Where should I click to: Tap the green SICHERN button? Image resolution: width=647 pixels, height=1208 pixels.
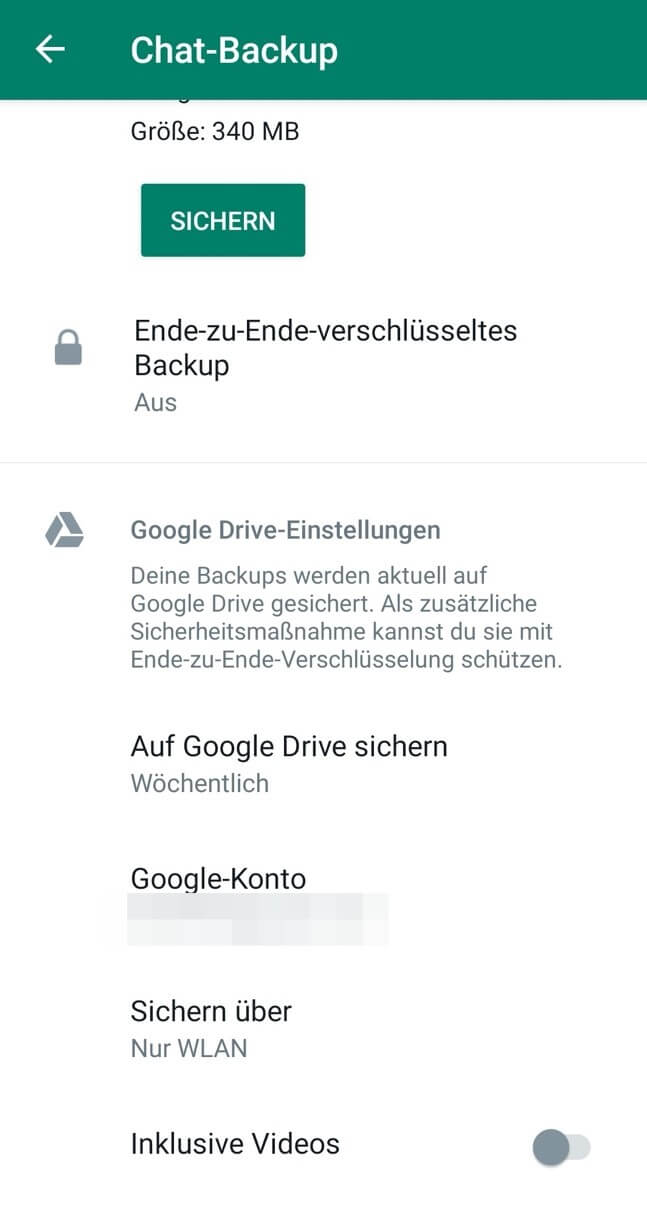(x=223, y=220)
